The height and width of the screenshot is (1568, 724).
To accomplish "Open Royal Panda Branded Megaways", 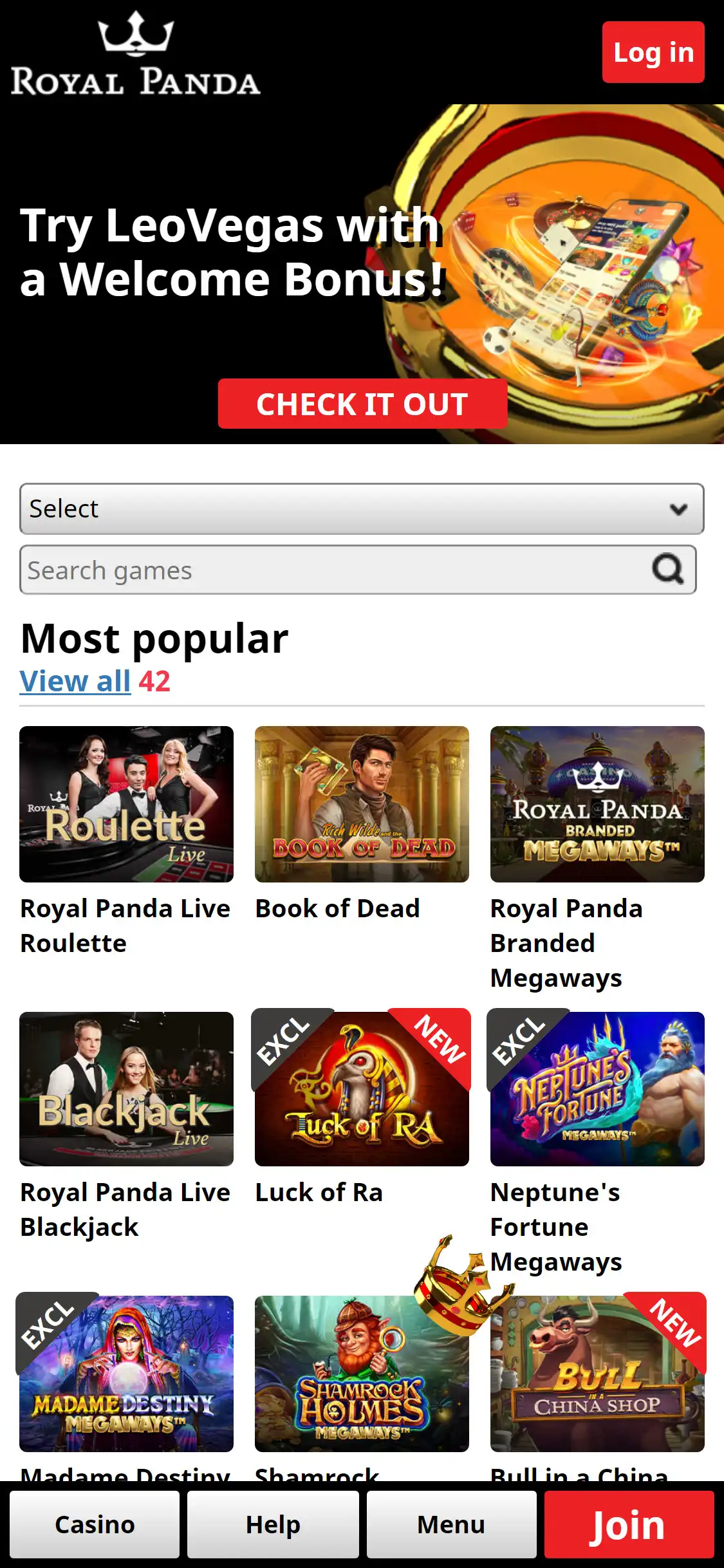I will [597, 804].
